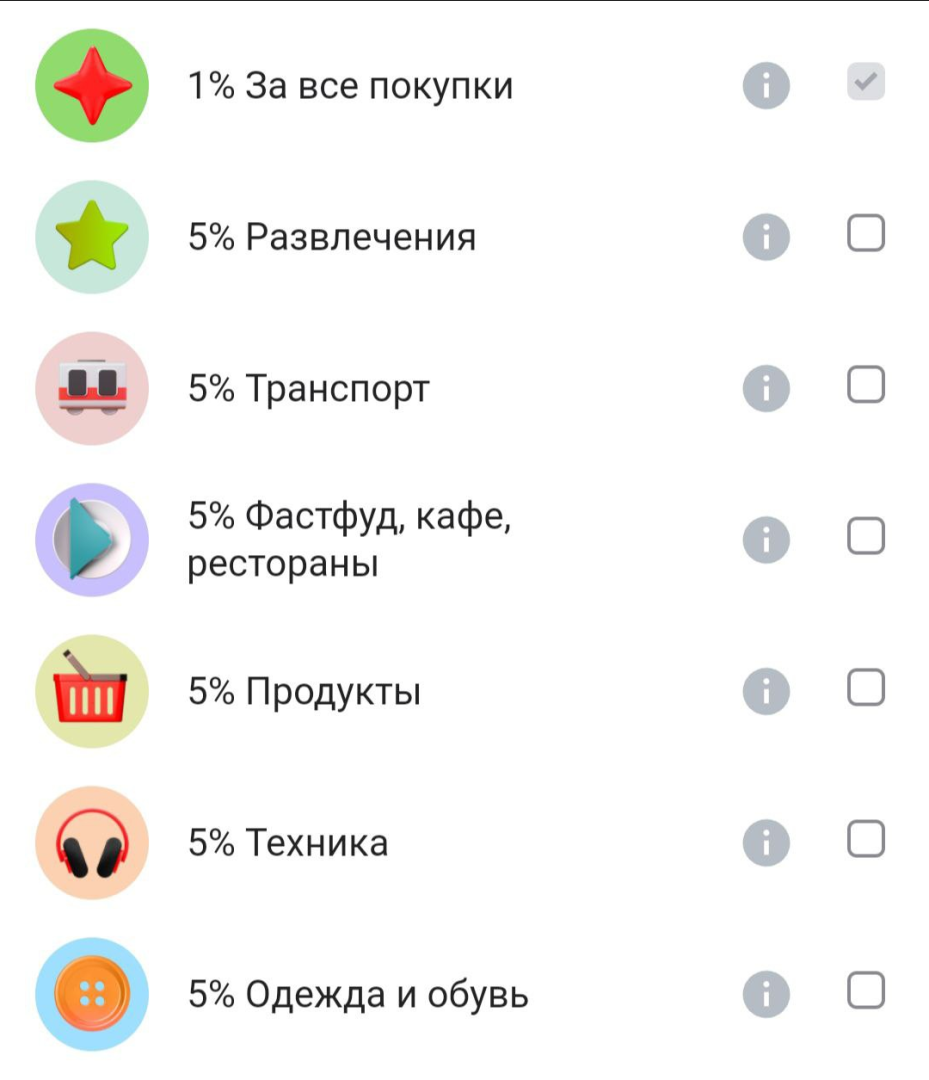Open info about 5% Развлечения cashback
Screen dimensions: 929x1080
click(766, 236)
